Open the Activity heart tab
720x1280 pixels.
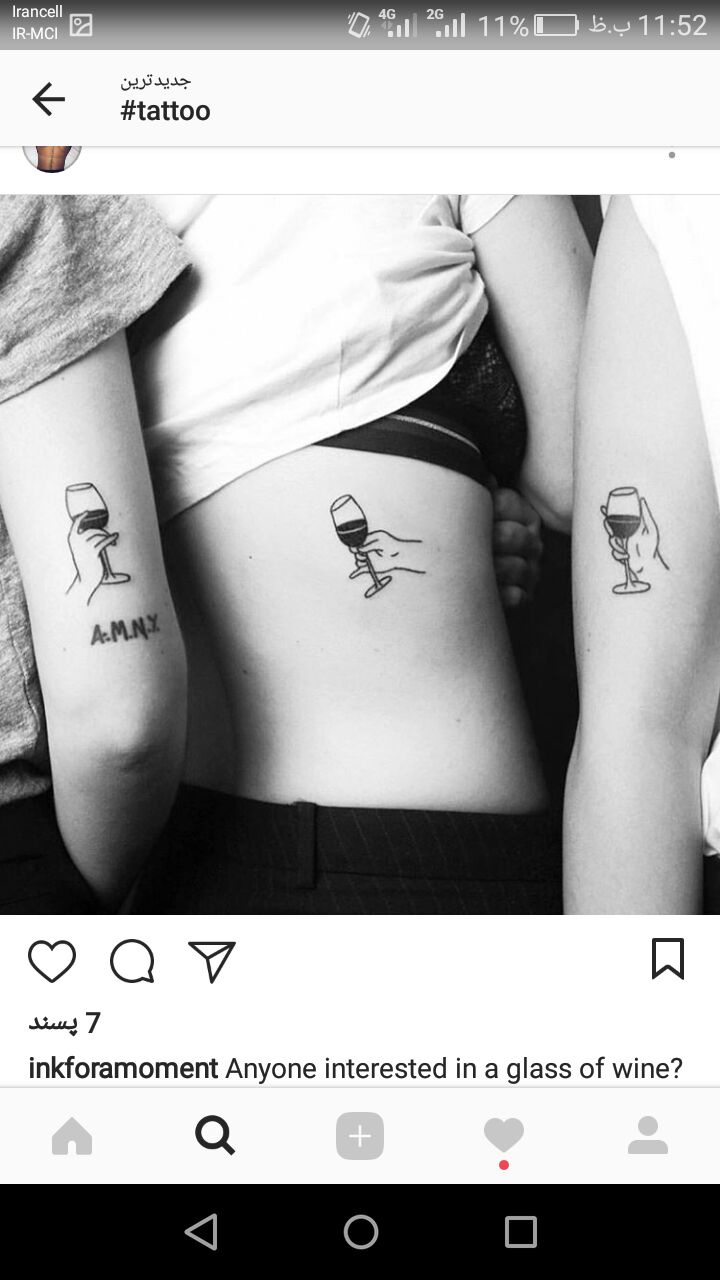click(x=503, y=1136)
